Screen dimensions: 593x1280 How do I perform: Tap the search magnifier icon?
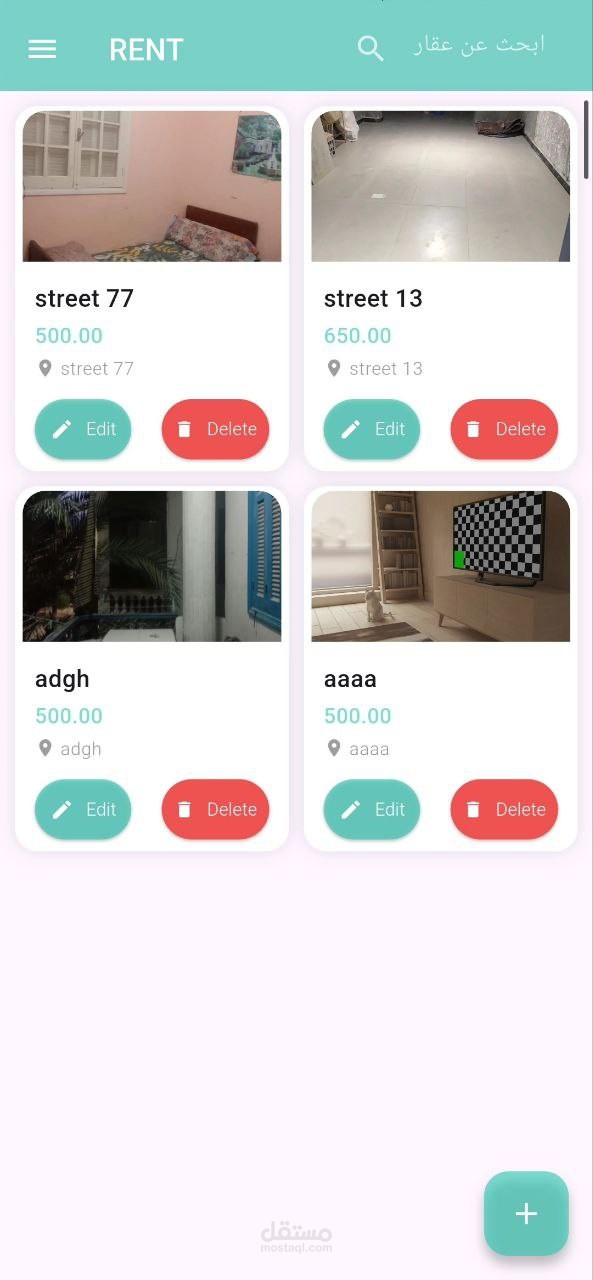click(370, 48)
